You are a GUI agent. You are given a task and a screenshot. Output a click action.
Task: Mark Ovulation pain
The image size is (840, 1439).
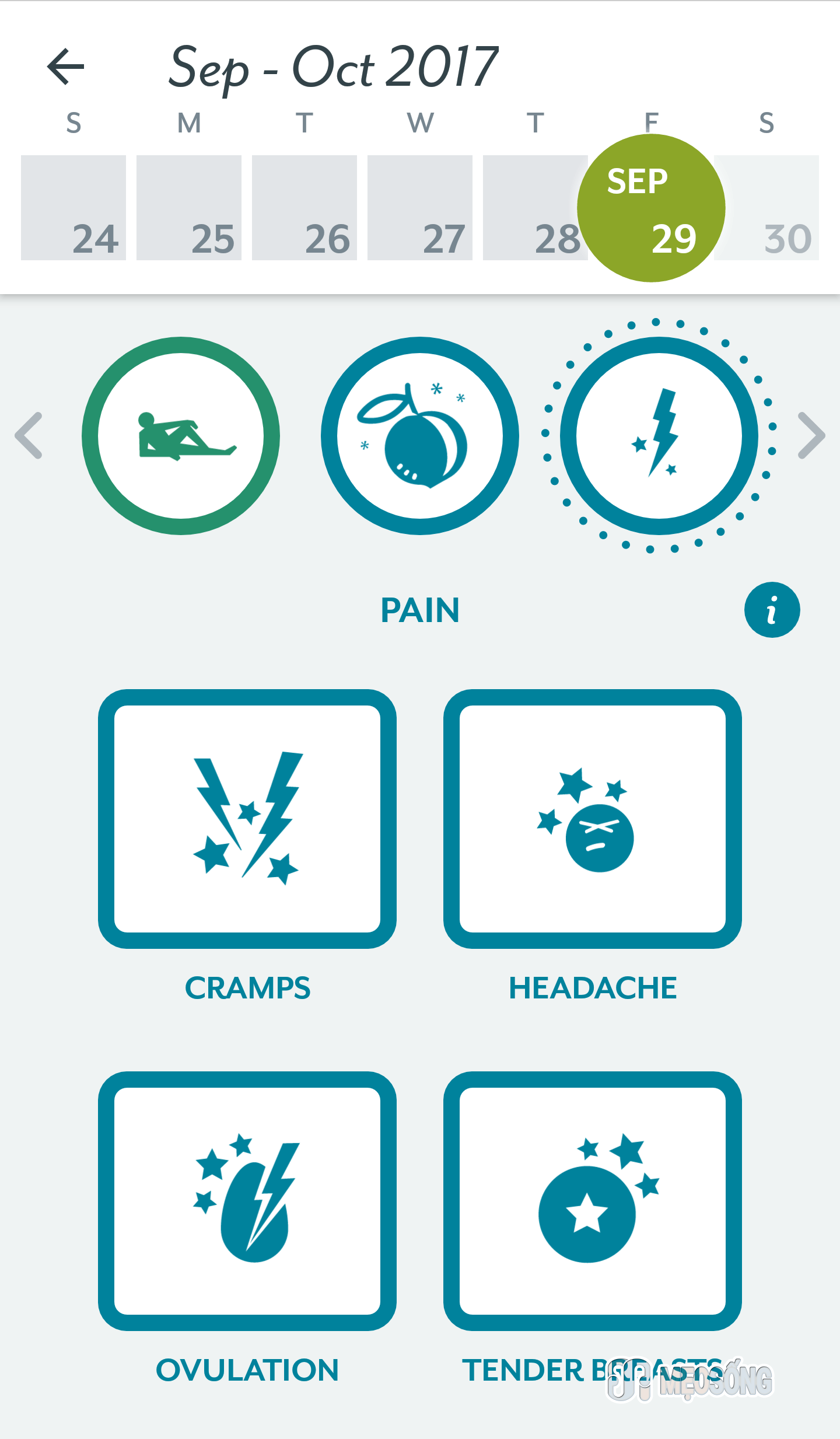pyautogui.click(x=247, y=1201)
